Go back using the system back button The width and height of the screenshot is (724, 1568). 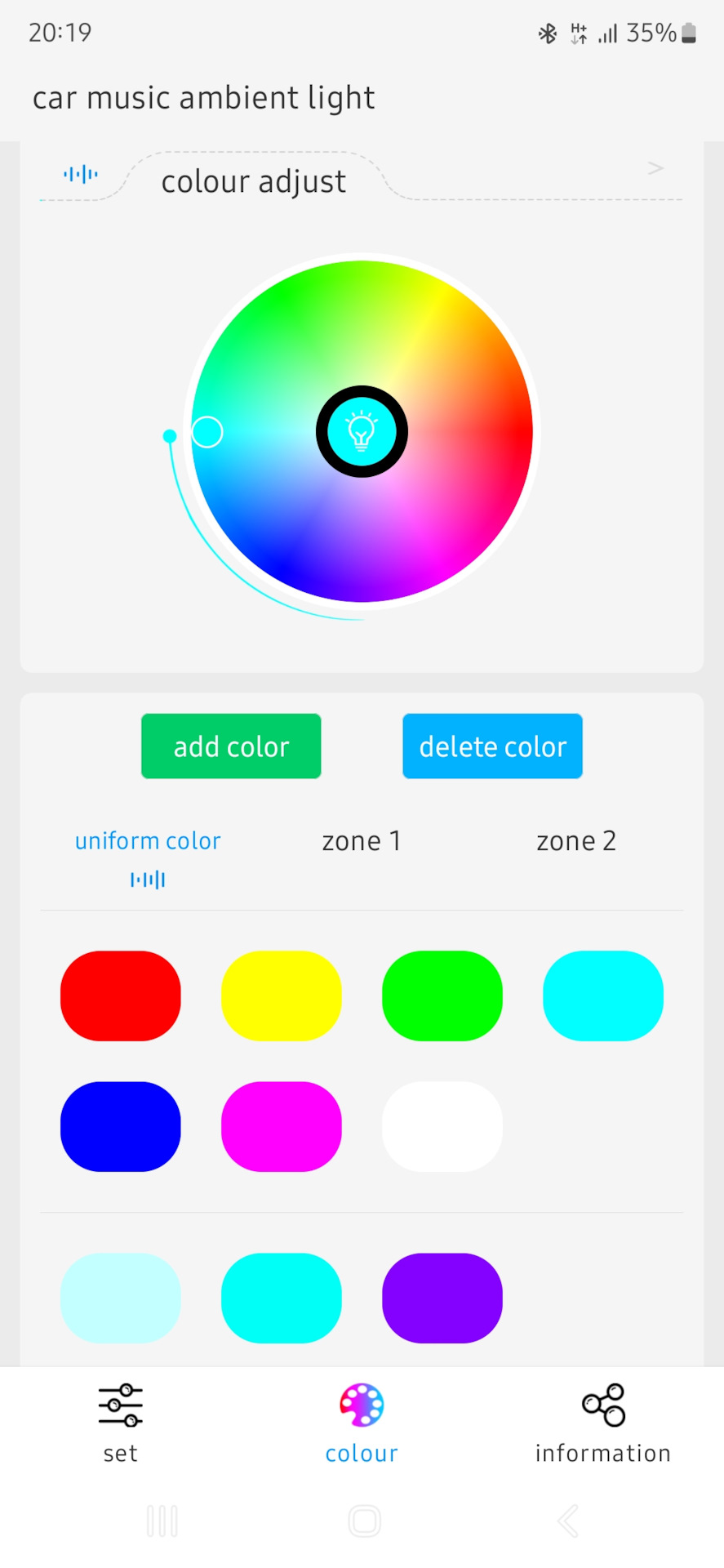(x=568, y=1521)
